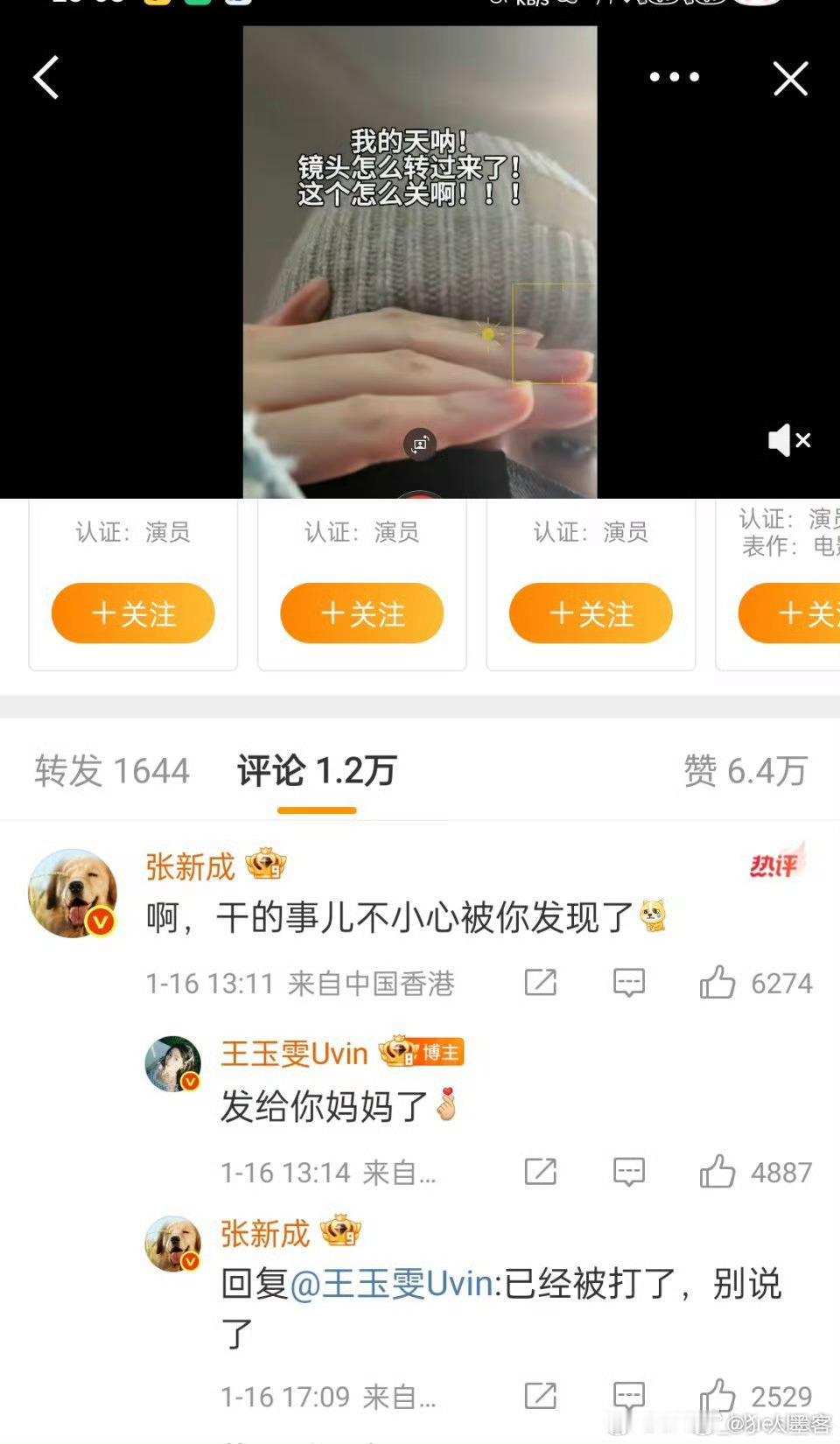Open replies via the comment bubble under 6274 likes

click(x=628, y=983)
